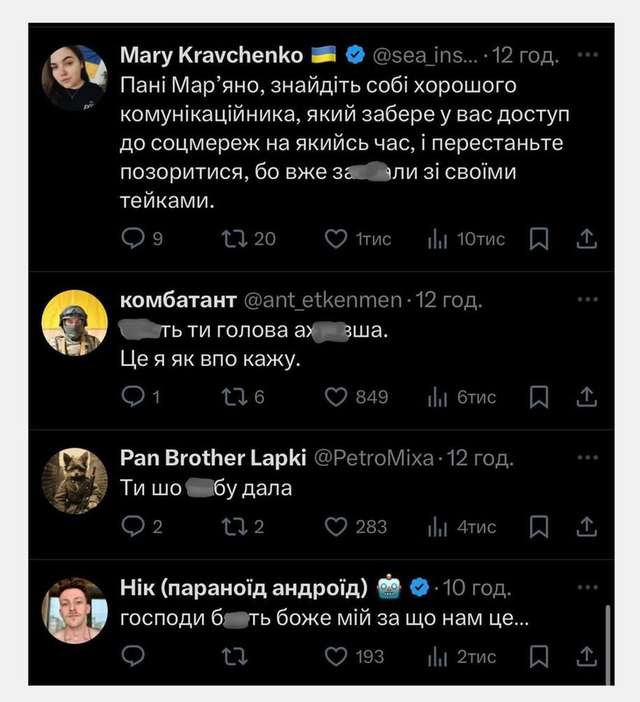Retweet the post by комбатант
The image size is (640, 702).
(234, 397)
